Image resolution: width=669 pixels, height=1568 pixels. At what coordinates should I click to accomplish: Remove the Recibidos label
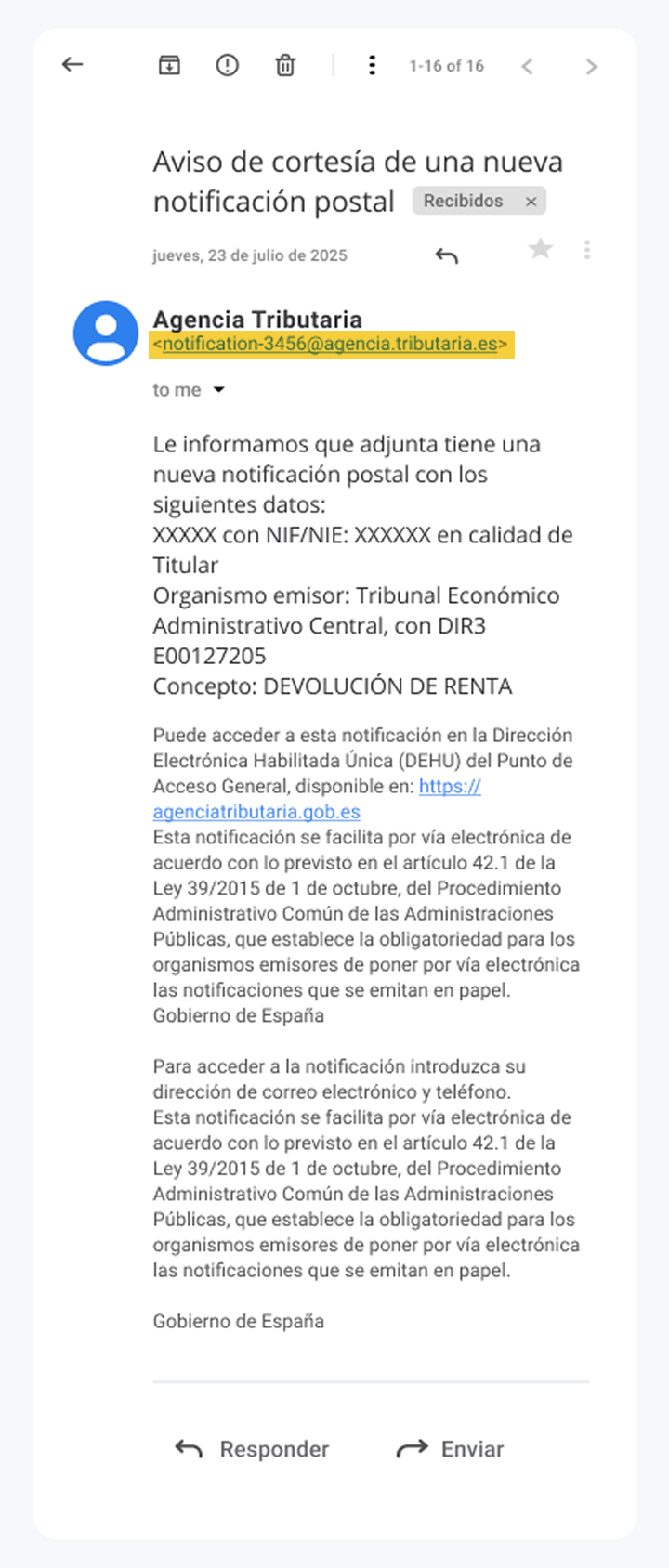531,202
